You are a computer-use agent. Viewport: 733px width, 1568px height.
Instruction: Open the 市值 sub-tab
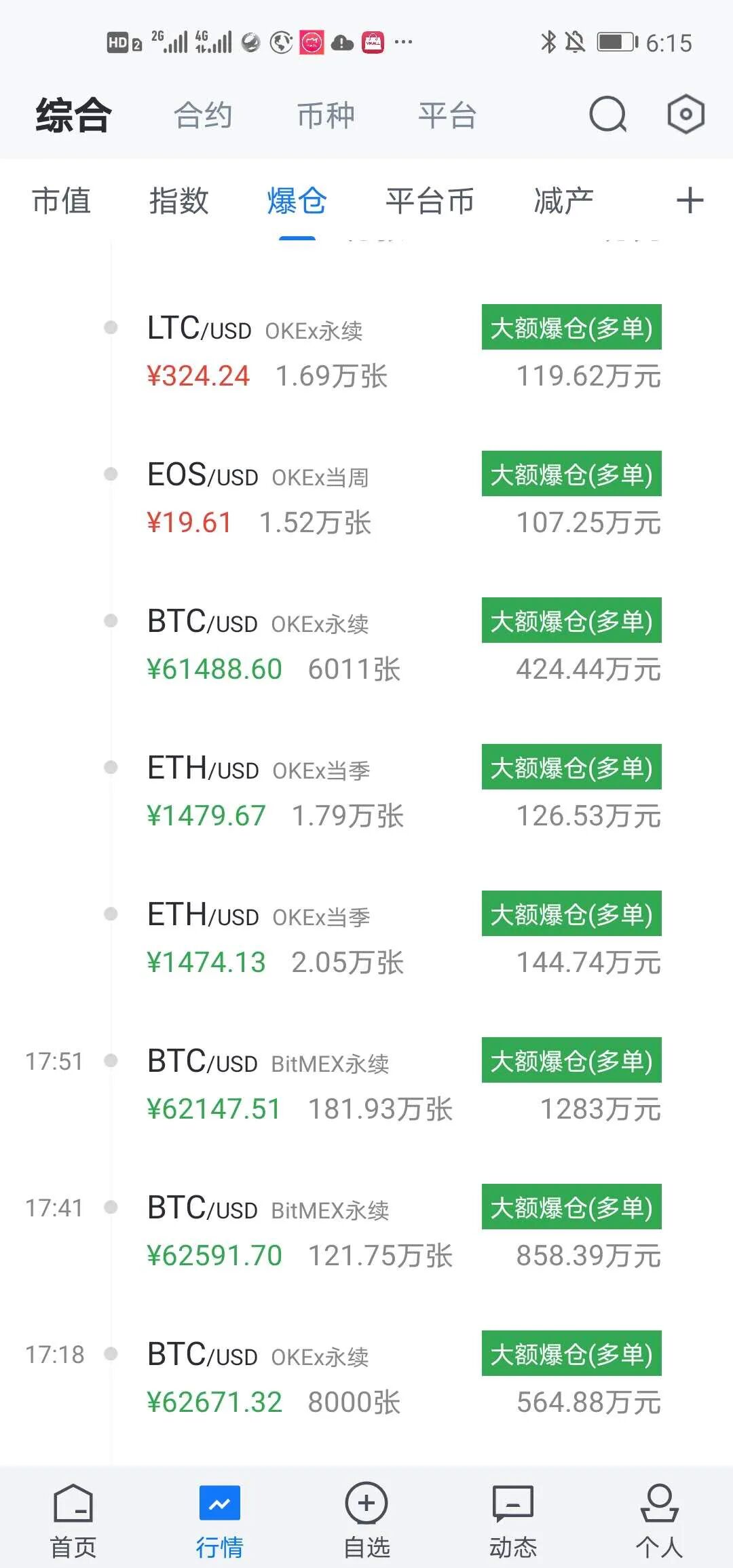pos(62,201)
